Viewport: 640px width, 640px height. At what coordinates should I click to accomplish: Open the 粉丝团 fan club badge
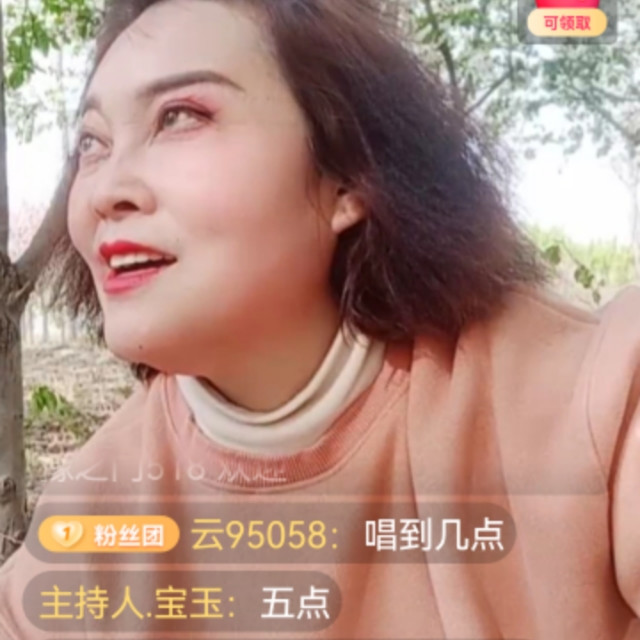click(108, 535)
